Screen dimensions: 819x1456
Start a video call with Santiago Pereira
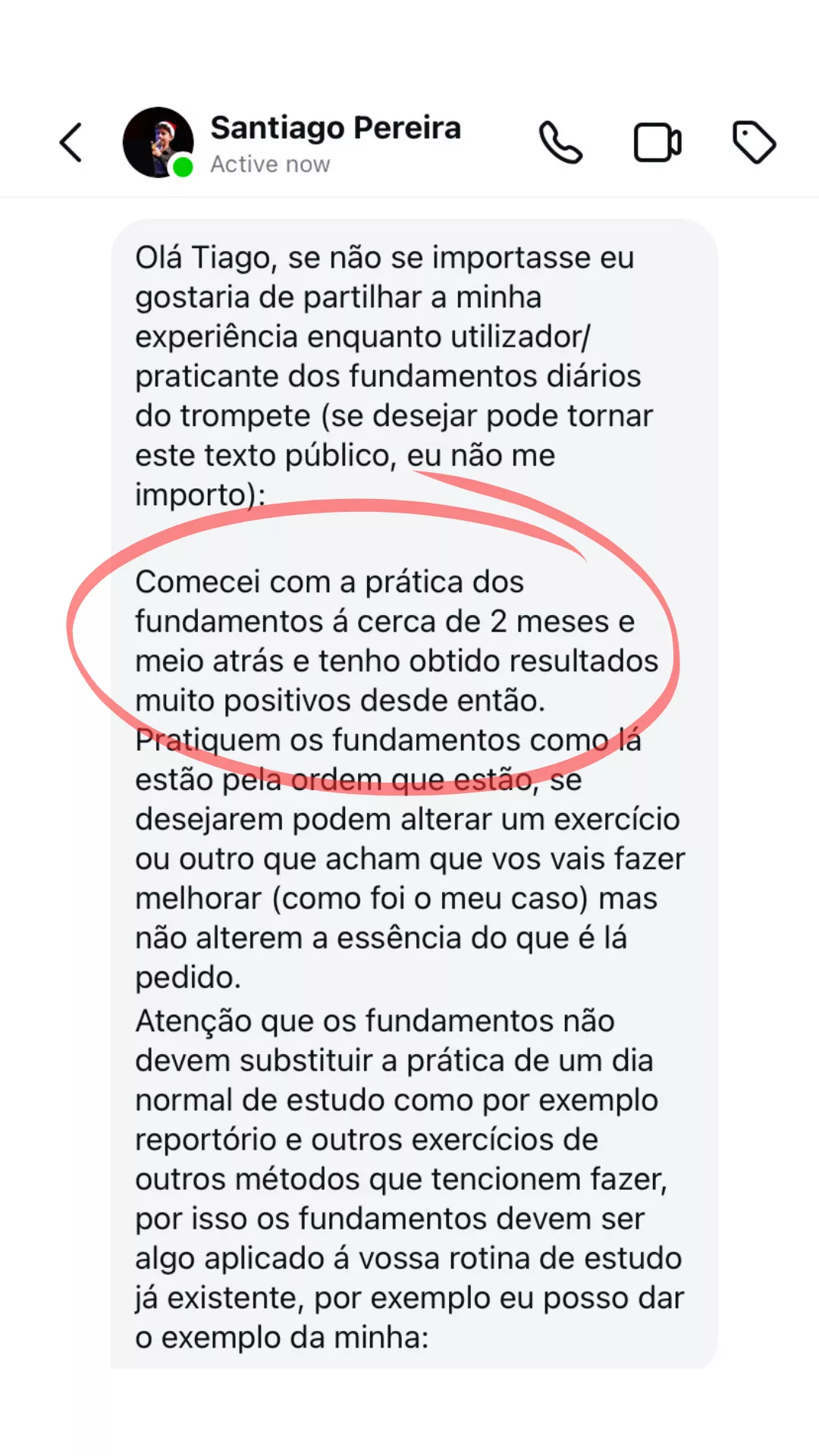click(x=657, y=143)
